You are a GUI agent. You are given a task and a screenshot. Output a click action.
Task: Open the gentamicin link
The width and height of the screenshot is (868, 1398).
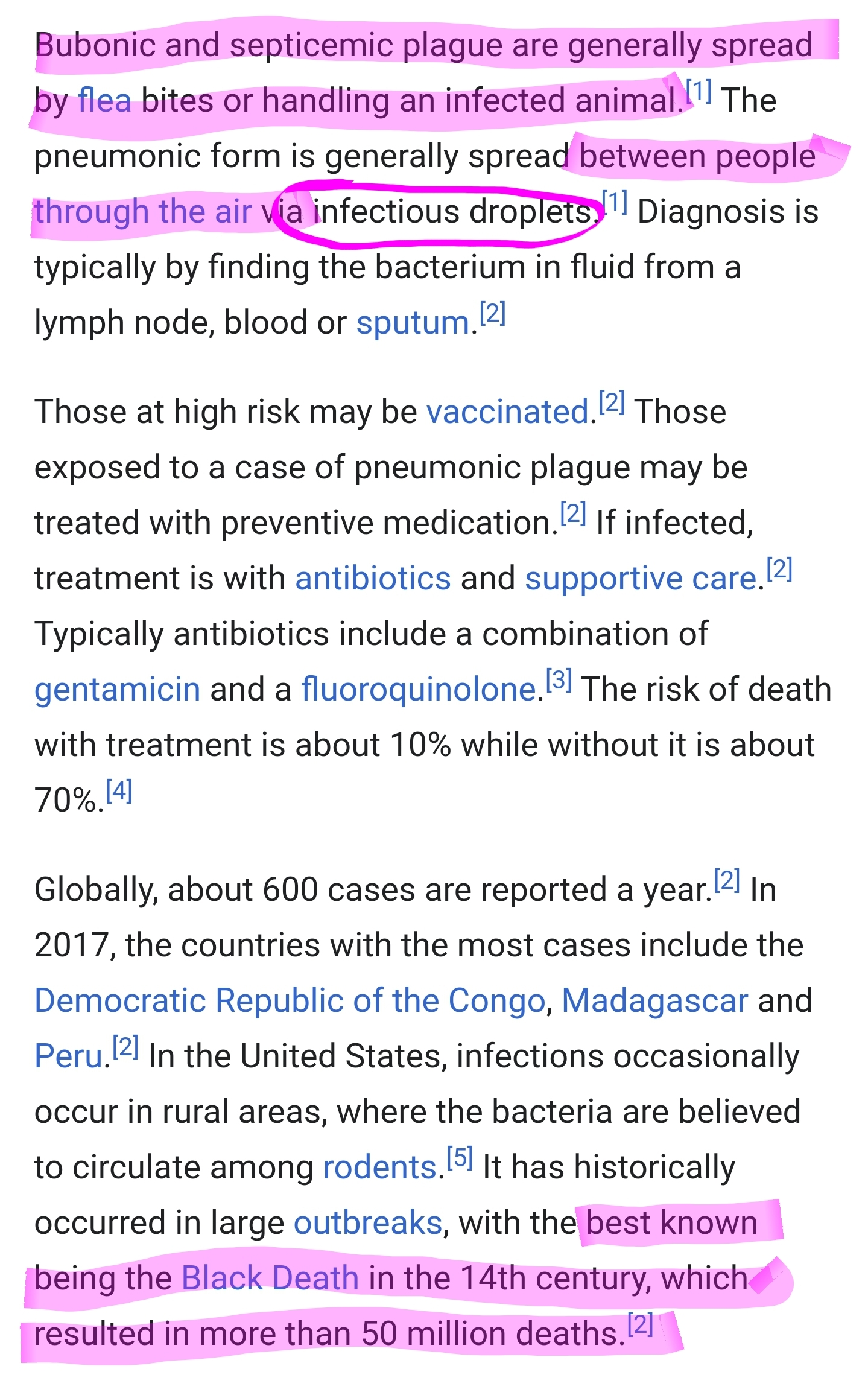[x=118, y=690]
